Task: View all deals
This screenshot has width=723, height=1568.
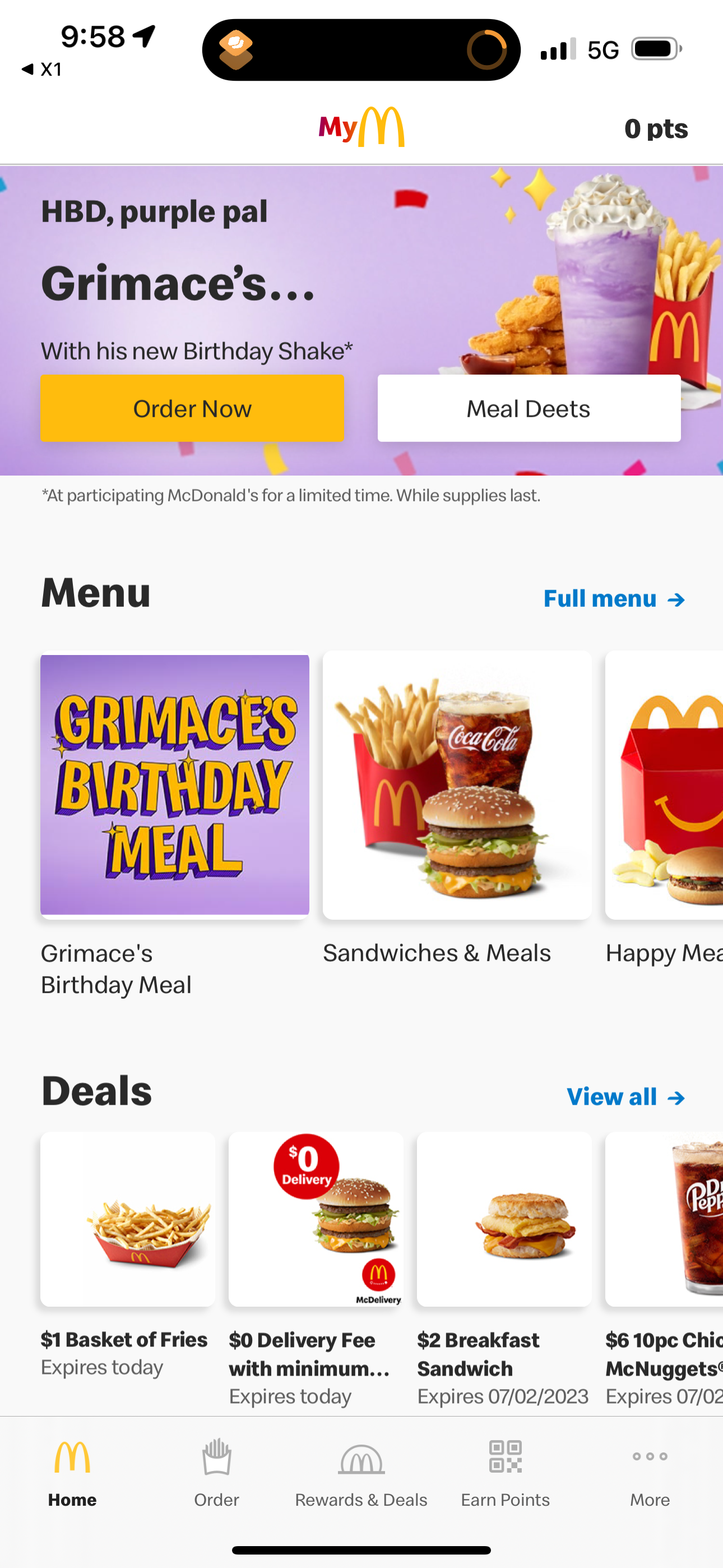Action: click(625, 1097)
